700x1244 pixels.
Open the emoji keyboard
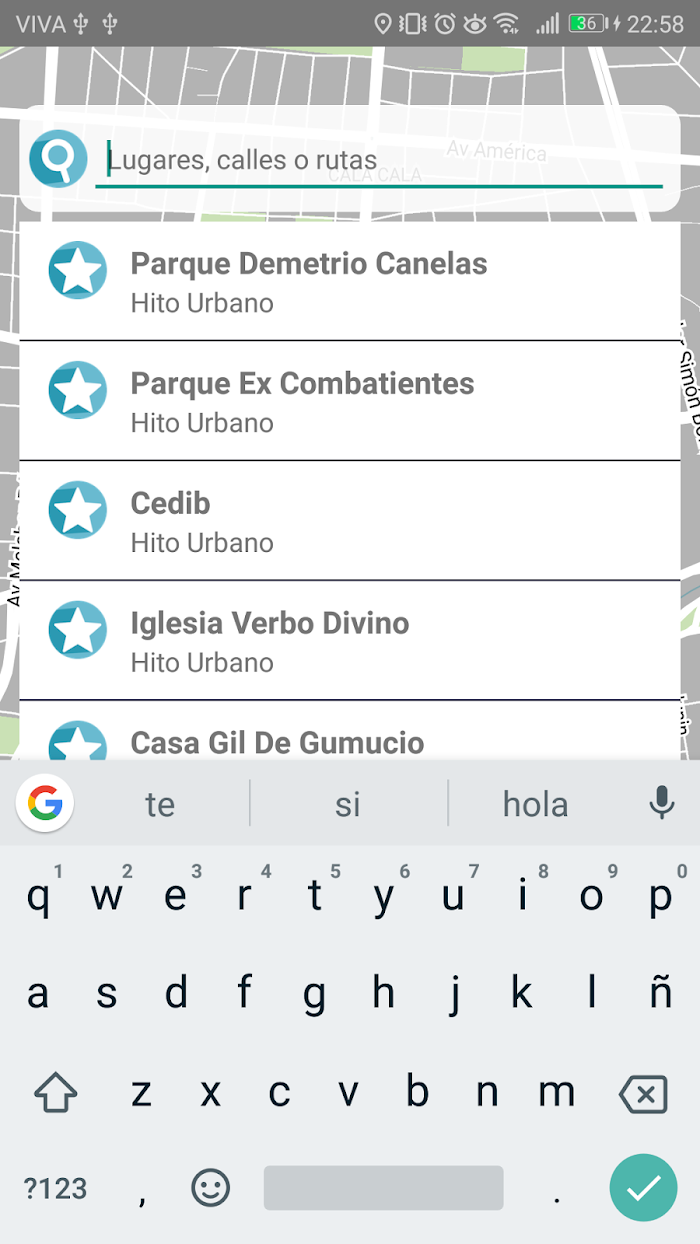(211, 1188)
